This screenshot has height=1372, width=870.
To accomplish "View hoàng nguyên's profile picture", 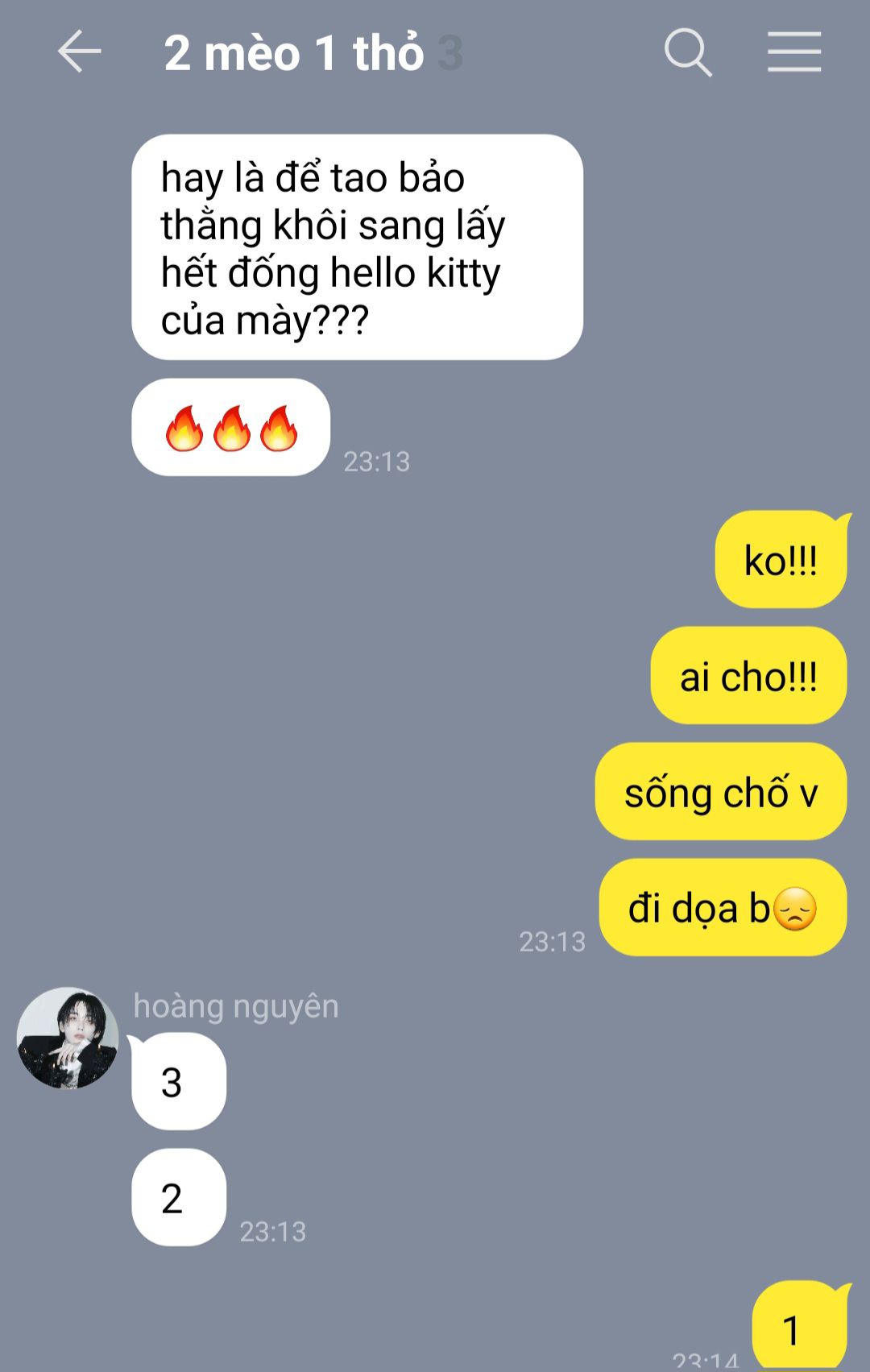I will tap(68, 1038).
